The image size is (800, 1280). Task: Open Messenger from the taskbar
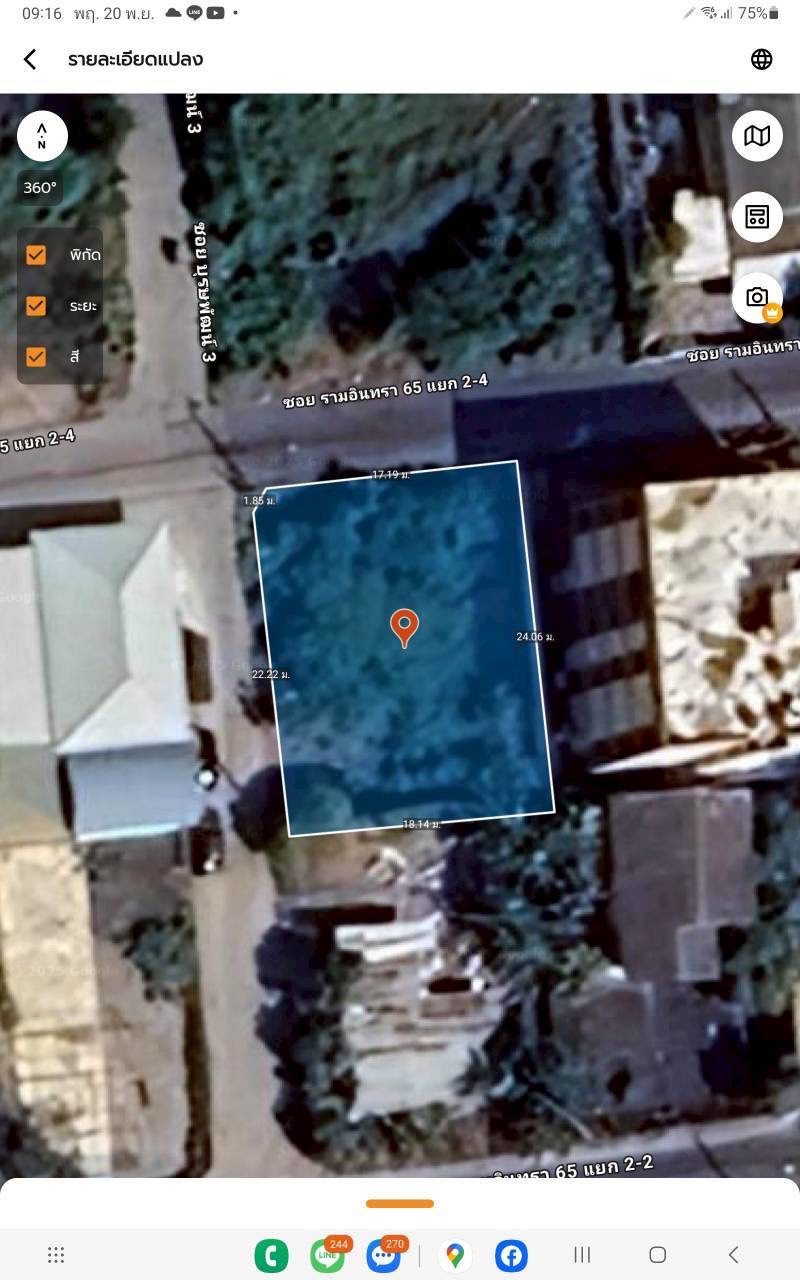pos(383,1255)
